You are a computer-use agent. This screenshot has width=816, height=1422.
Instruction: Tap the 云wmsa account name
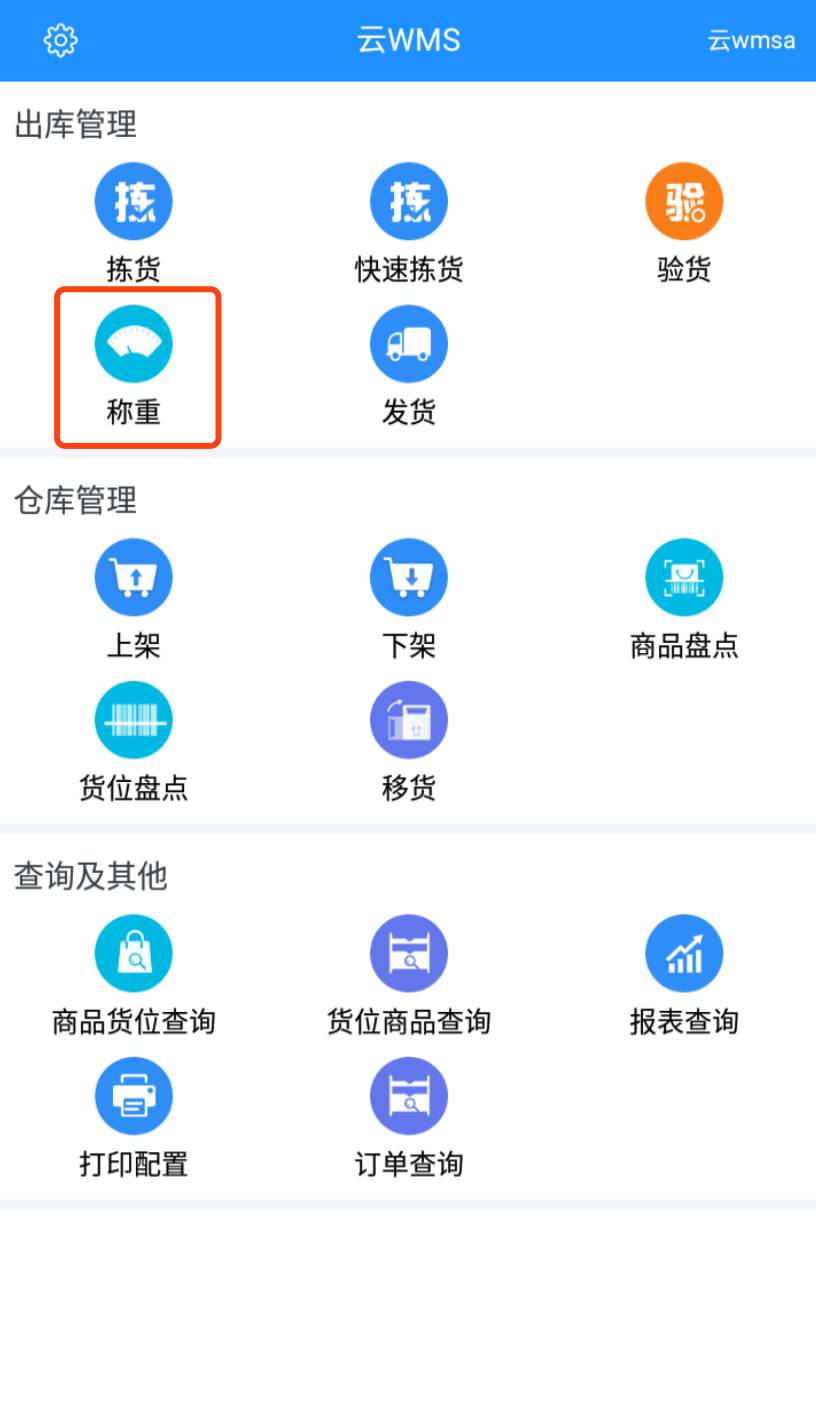(751, 40)
